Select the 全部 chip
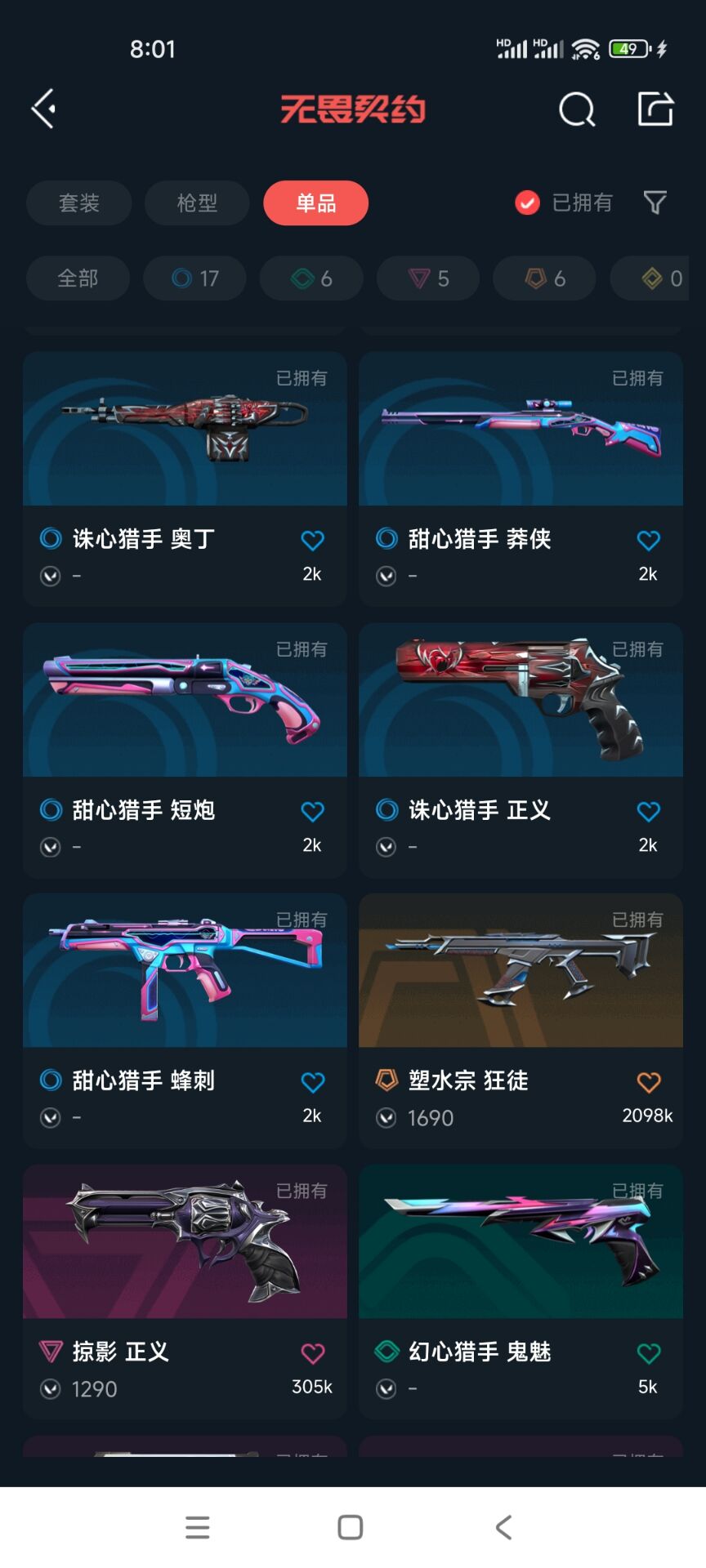The height and width of the screenshot is (1568, 706). (78, 278)
